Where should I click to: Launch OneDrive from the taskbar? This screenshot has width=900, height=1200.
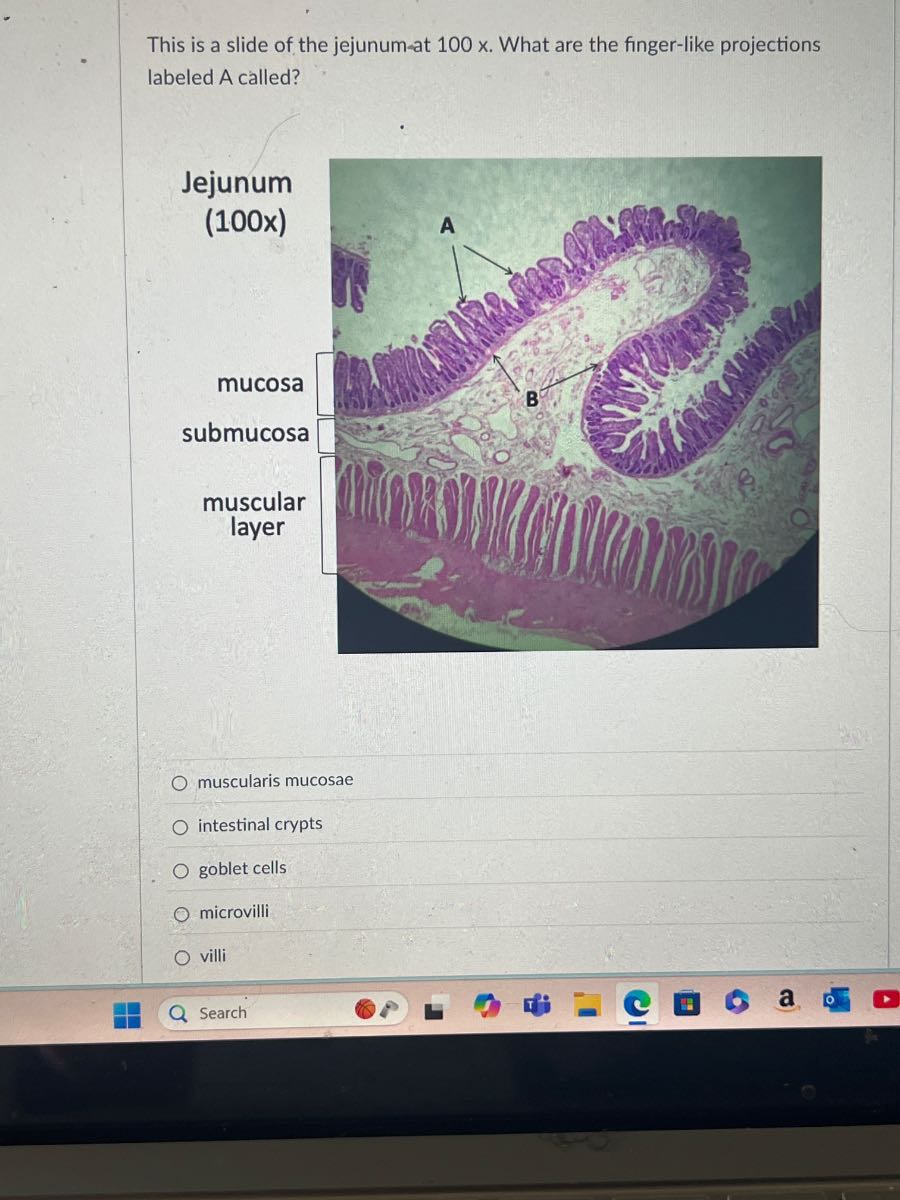[x=737, y=1008]
